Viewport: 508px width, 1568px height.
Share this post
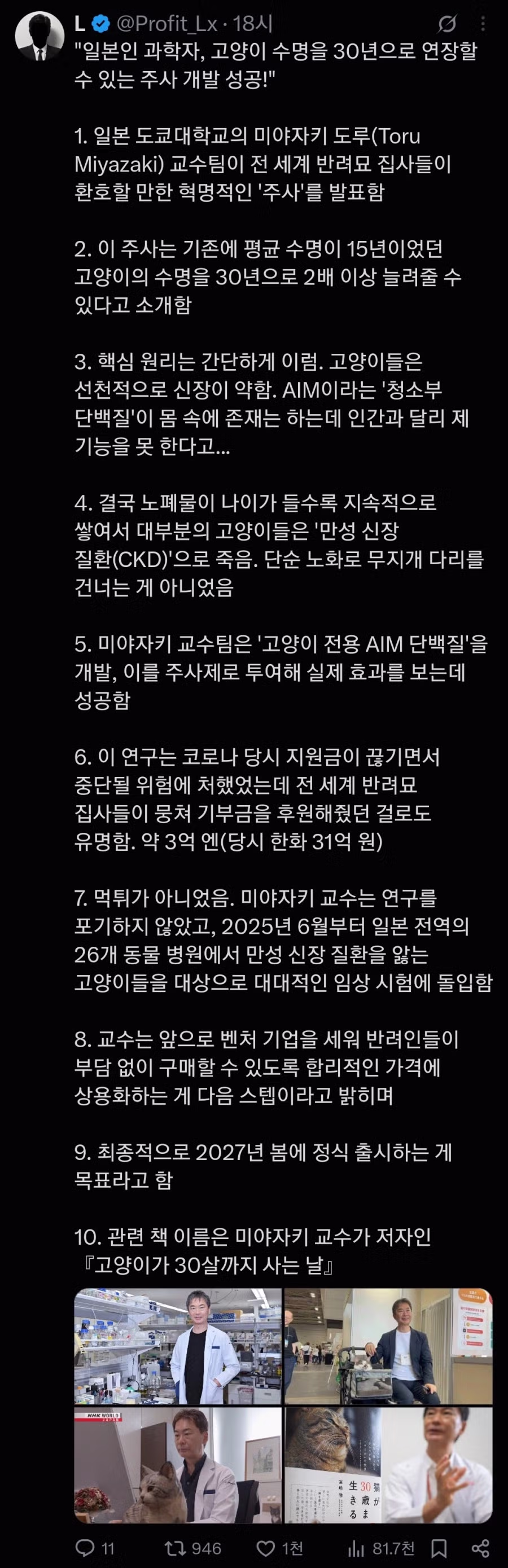(480, 1547)
